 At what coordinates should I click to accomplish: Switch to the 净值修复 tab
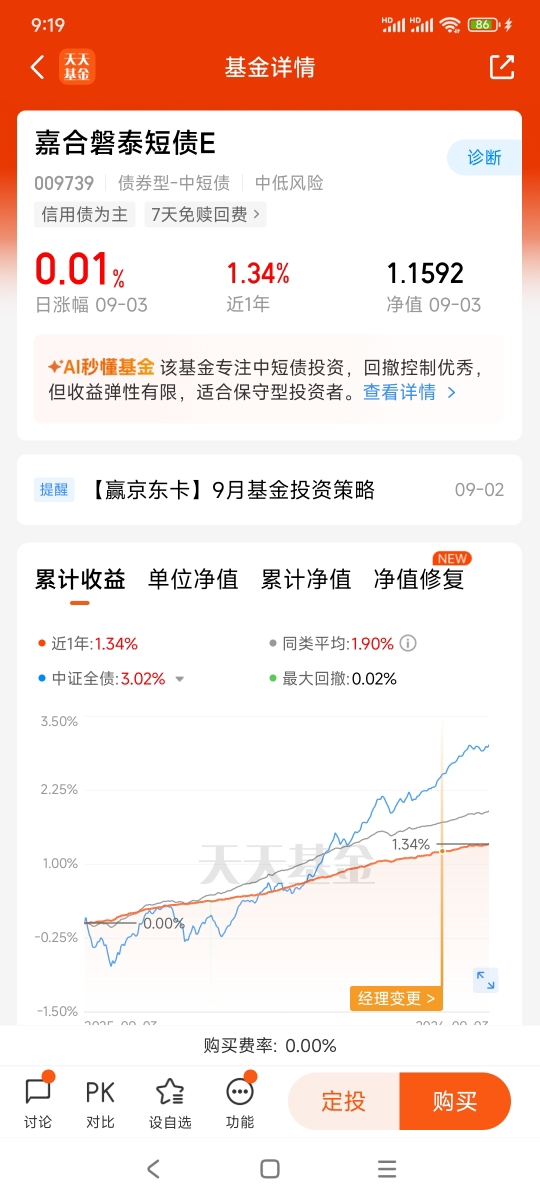[419, 579]
